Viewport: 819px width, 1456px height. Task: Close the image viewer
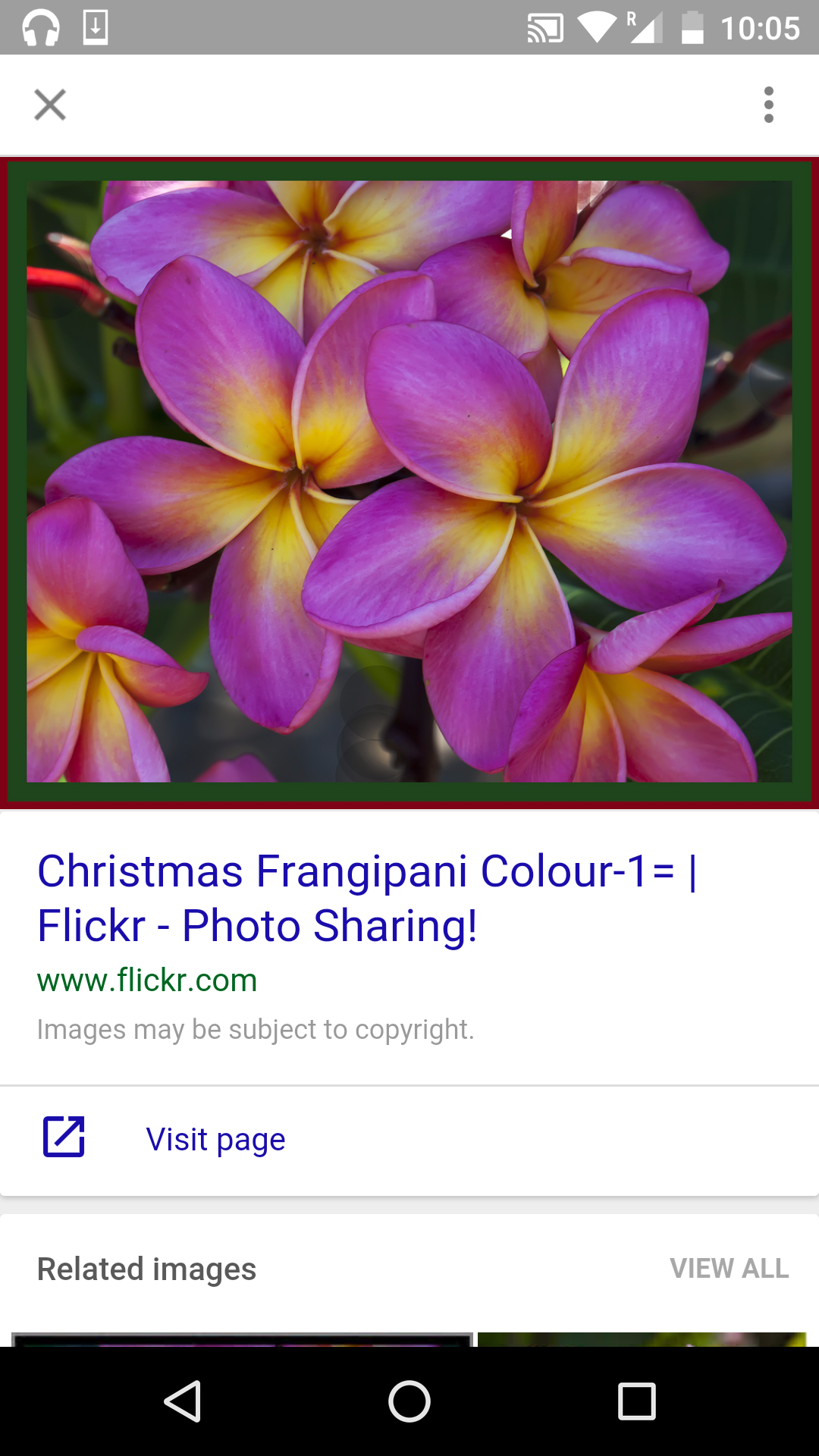click(x=50, y=105)
